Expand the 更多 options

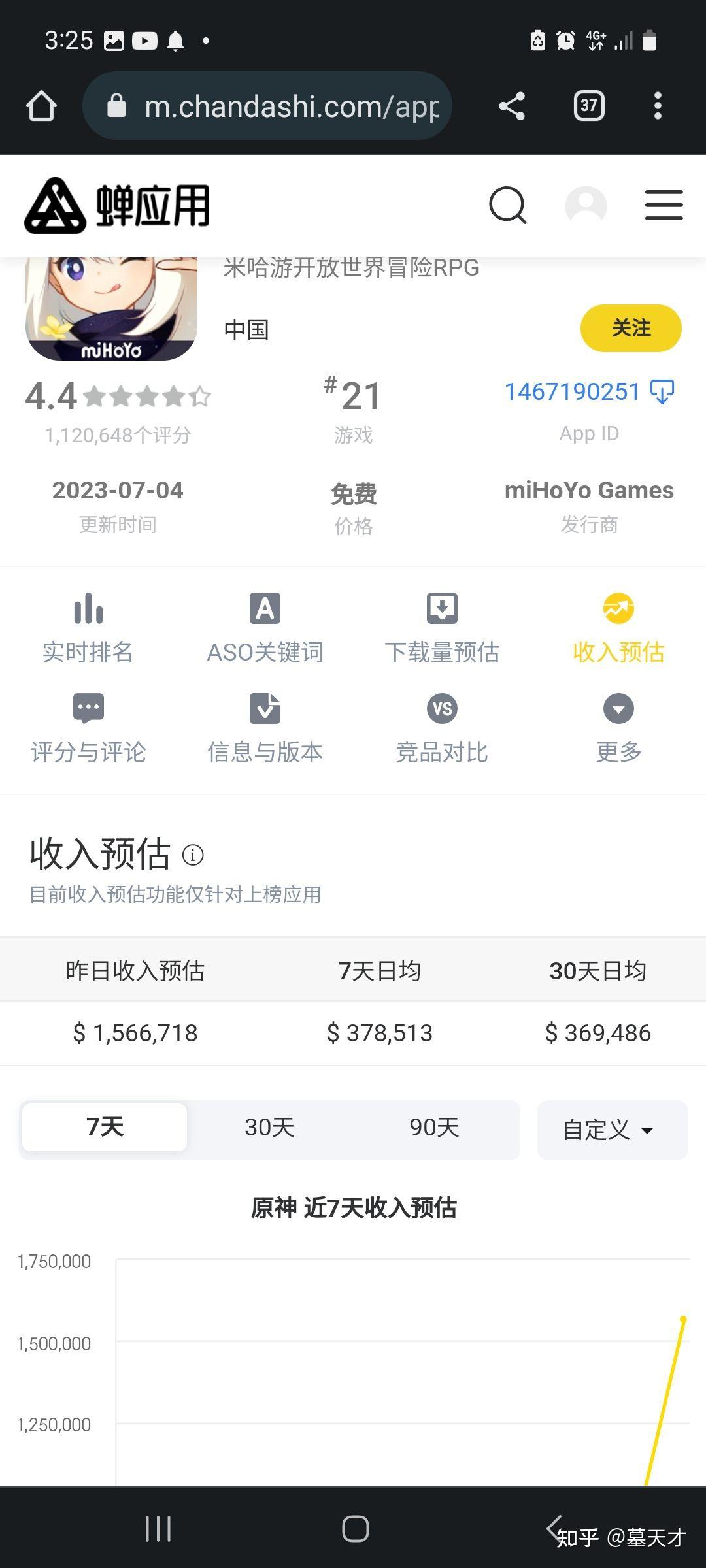(618, 728)
